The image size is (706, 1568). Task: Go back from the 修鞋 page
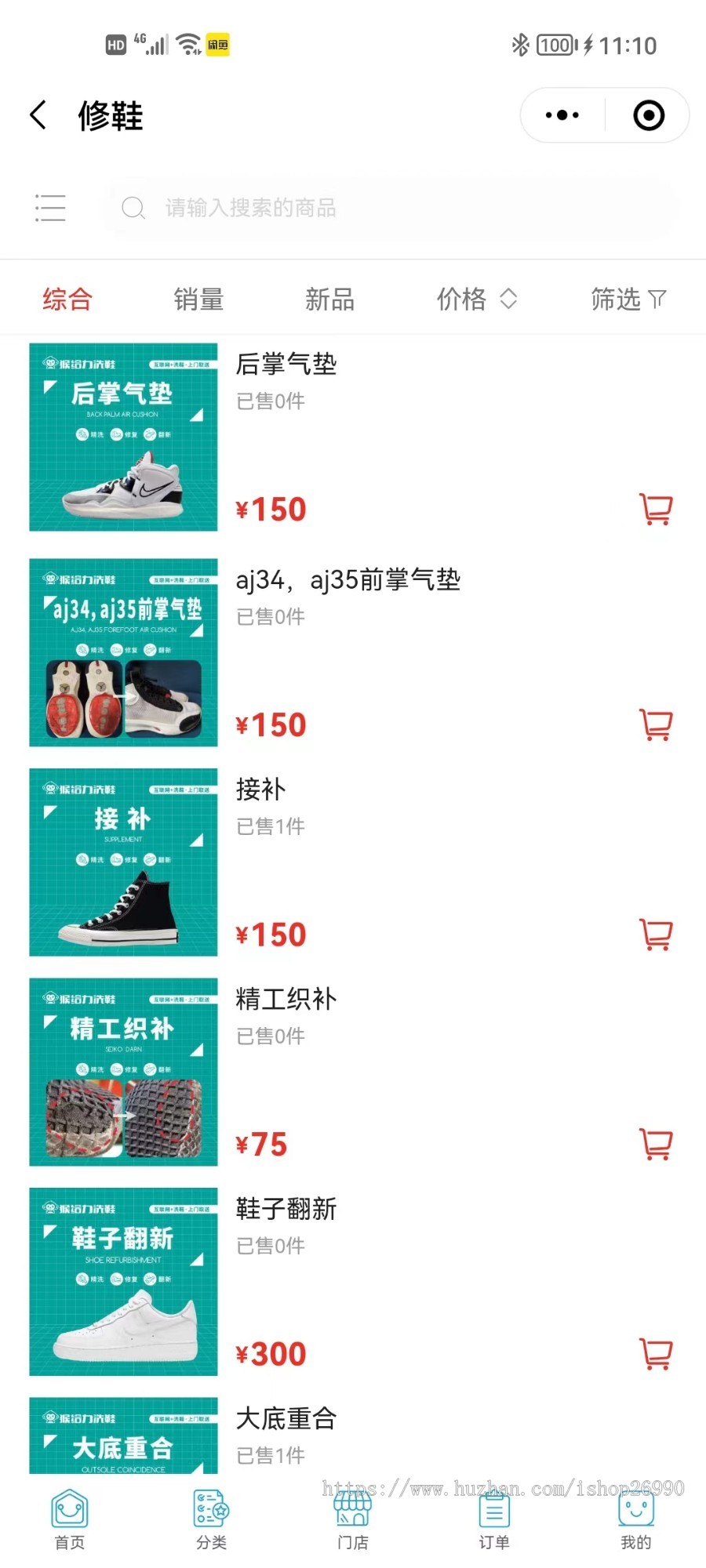tap(38, 115)
